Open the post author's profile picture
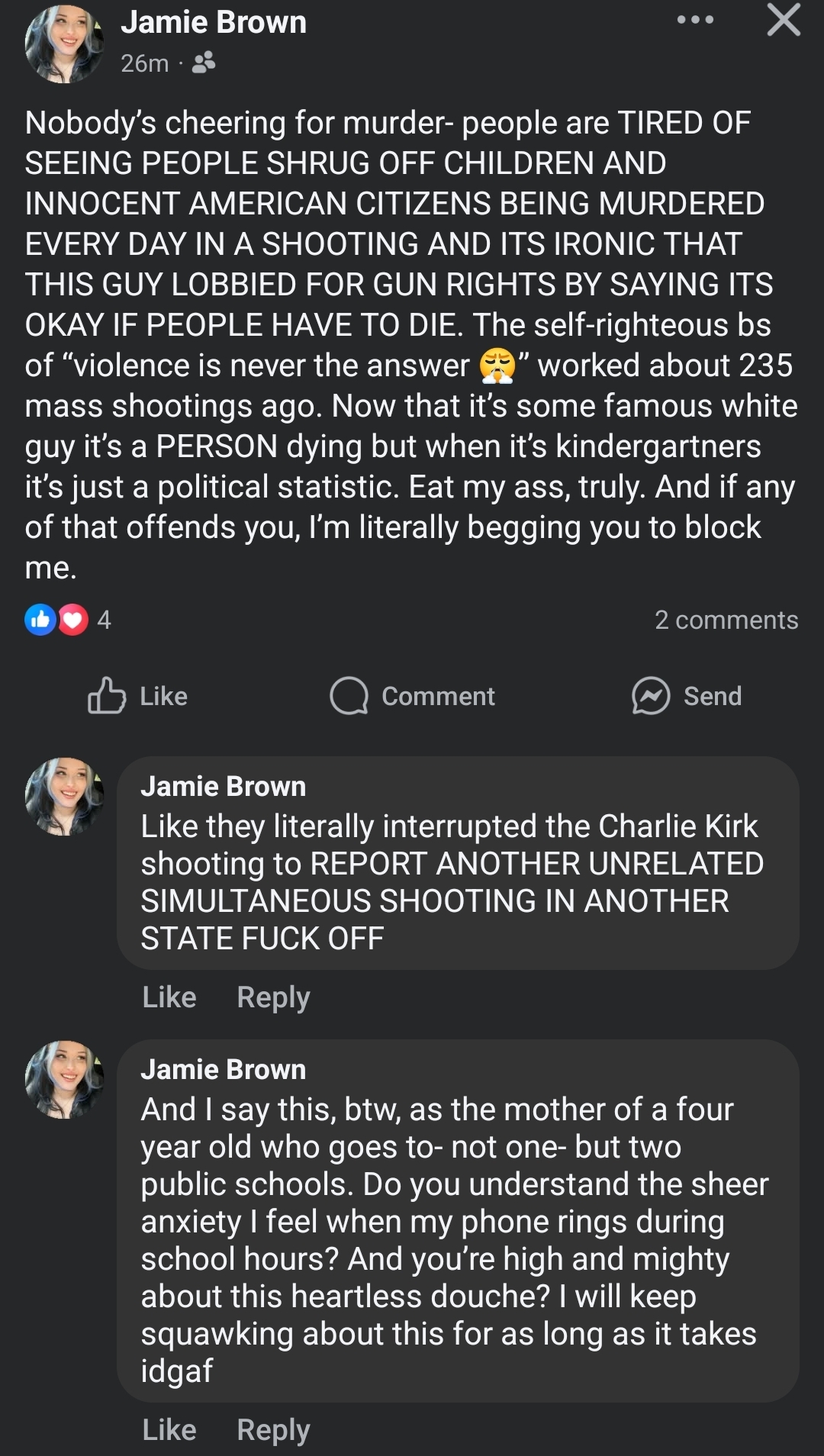The image size is (824, 1456). (64, 44)
